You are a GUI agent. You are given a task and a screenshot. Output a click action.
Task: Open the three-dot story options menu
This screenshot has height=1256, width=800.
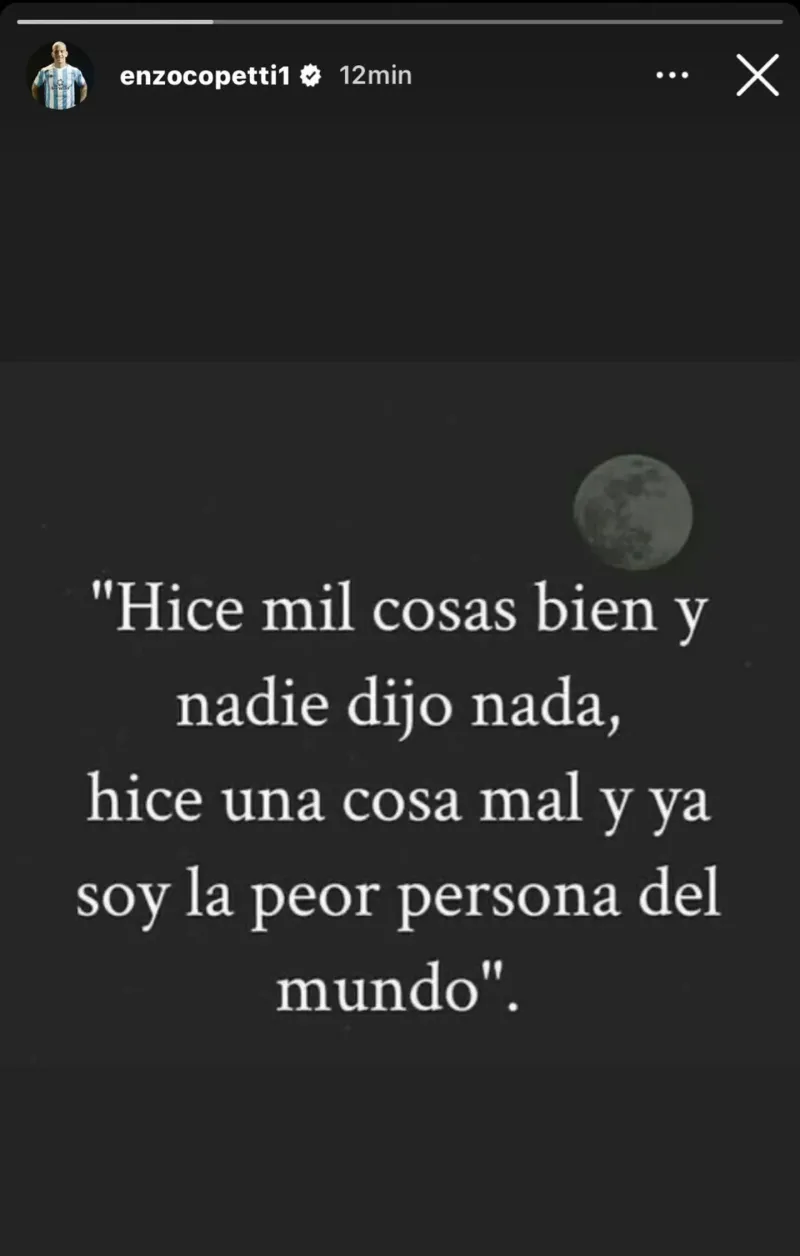672,76
